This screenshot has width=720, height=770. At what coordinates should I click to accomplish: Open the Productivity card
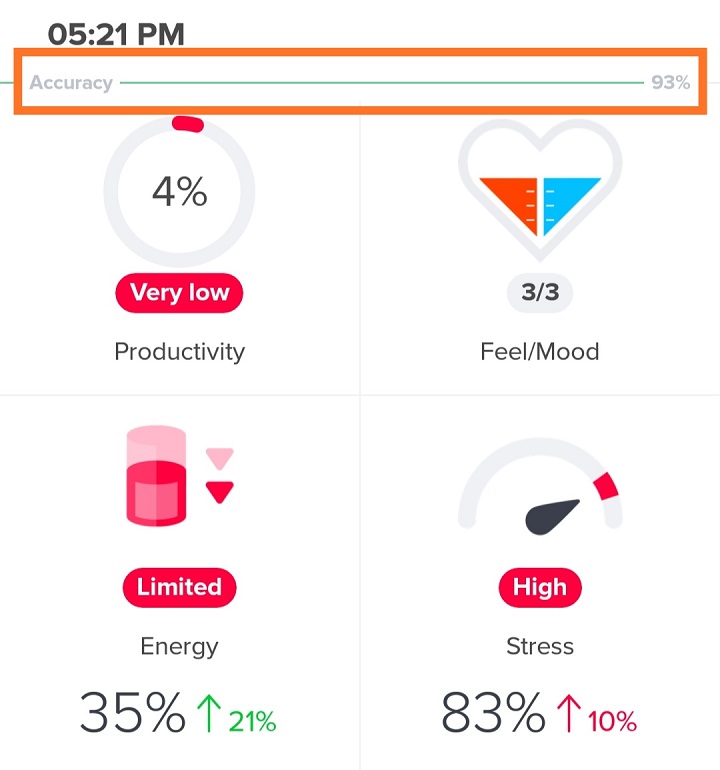click(x=180, y=250)
